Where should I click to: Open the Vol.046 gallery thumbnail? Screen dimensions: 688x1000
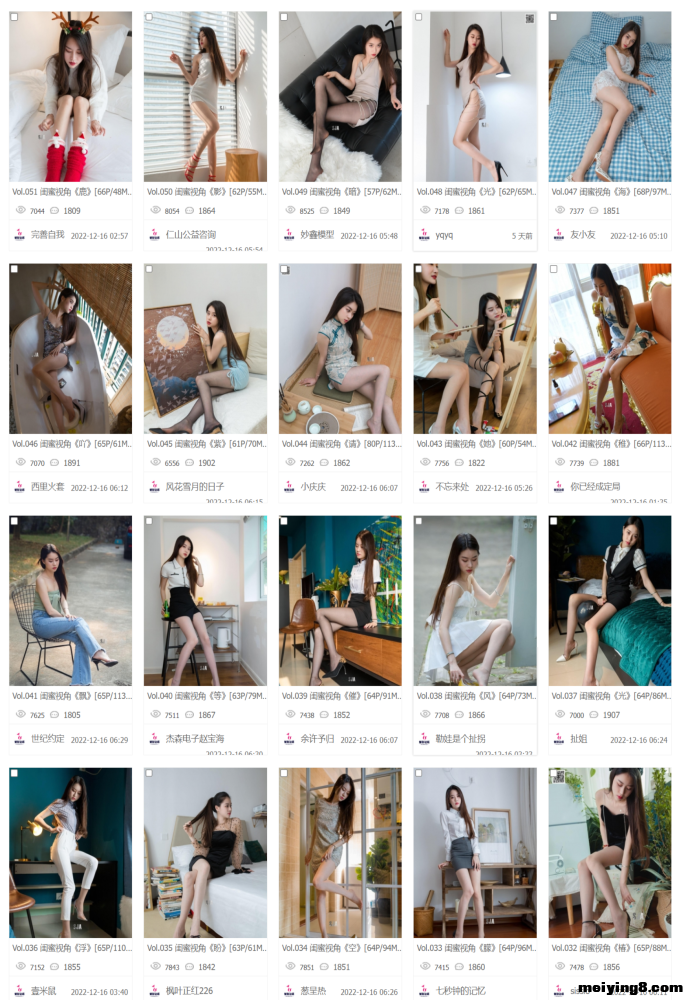click(x=70, y=348)
